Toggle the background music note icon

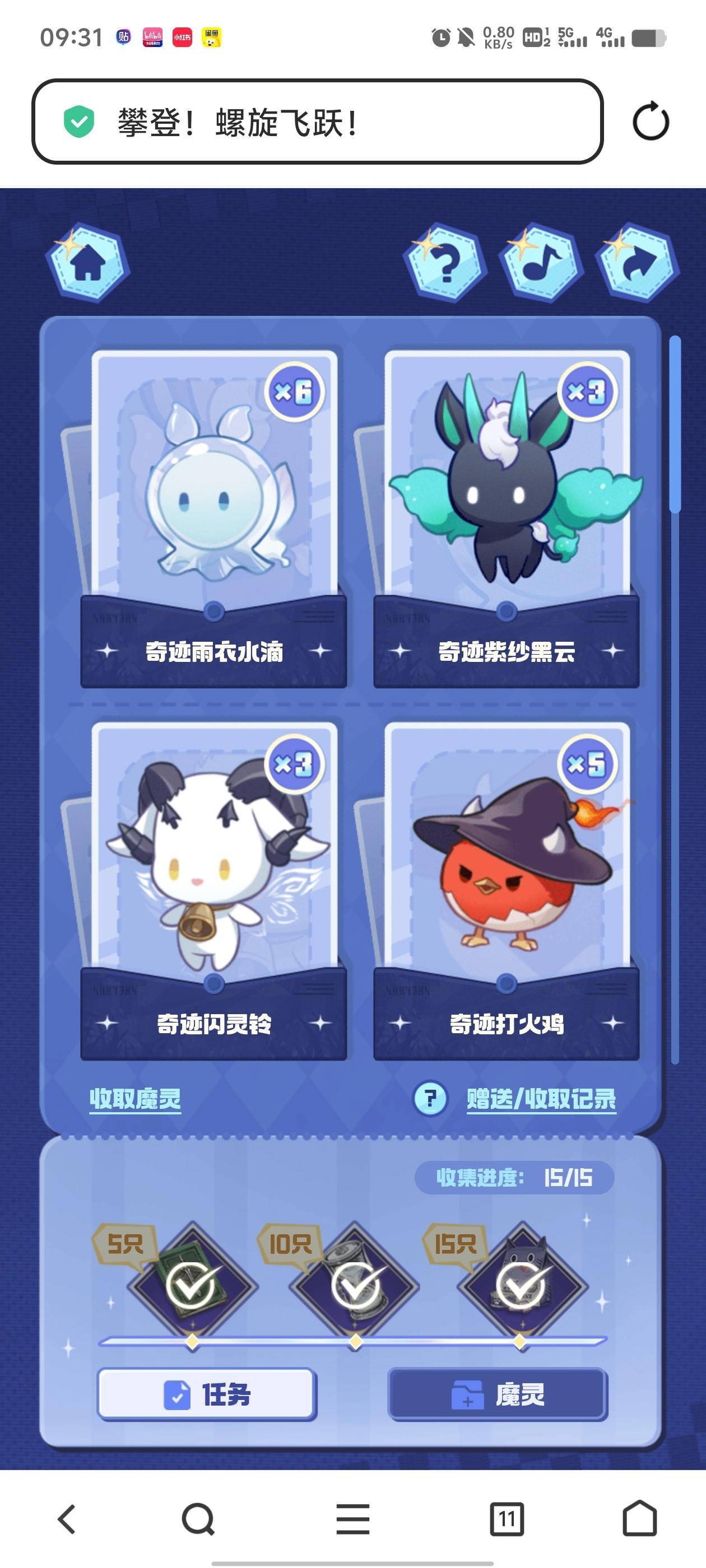[540, 263]
